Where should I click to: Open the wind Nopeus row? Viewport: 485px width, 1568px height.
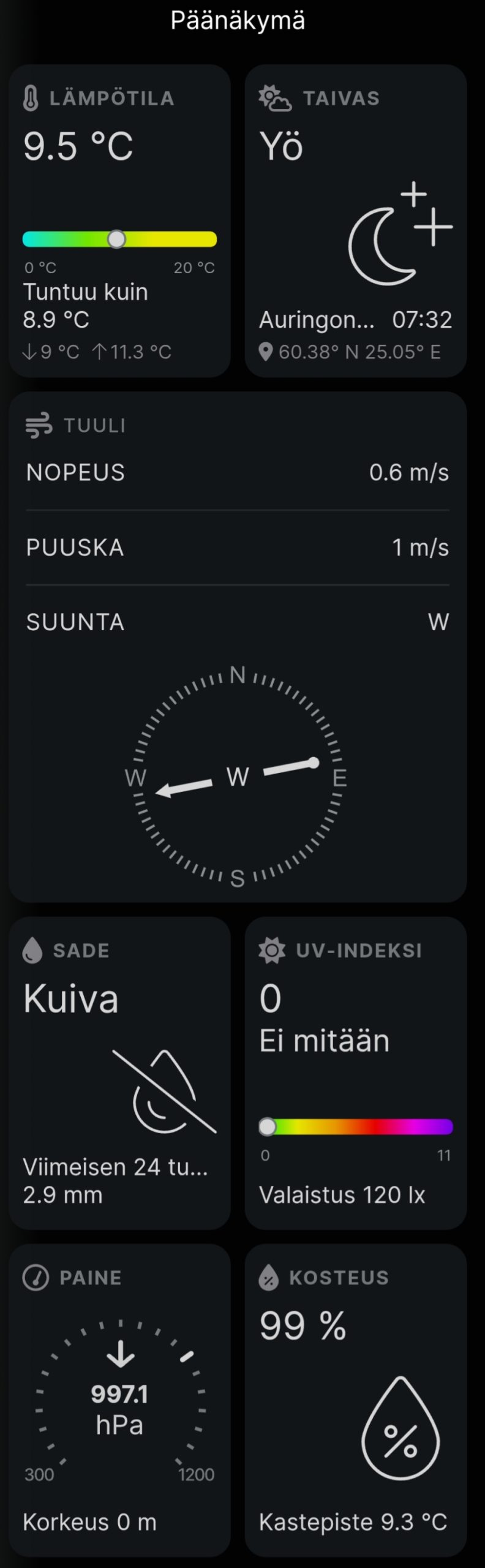tap(238, 473)
